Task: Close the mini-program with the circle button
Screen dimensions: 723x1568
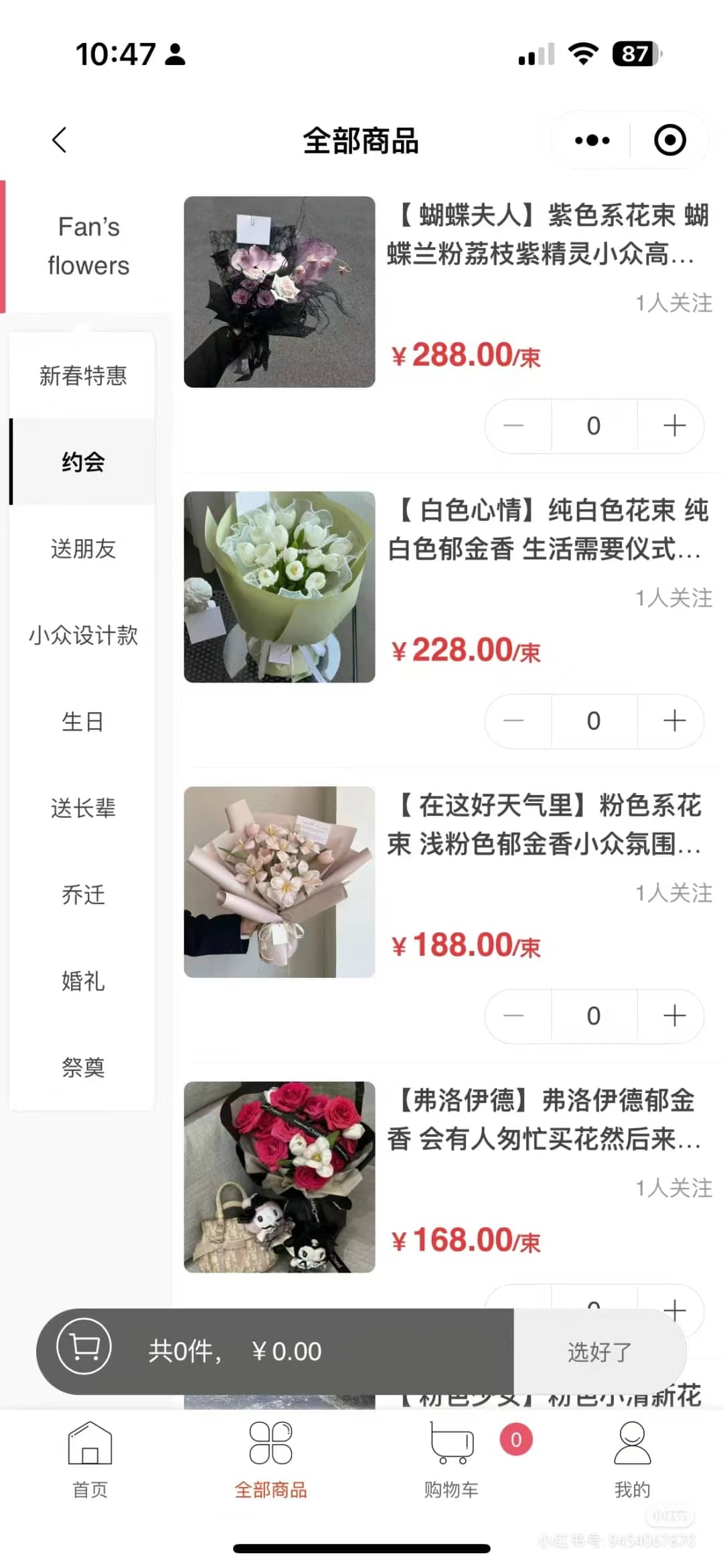Action: [x=669, y=140]
